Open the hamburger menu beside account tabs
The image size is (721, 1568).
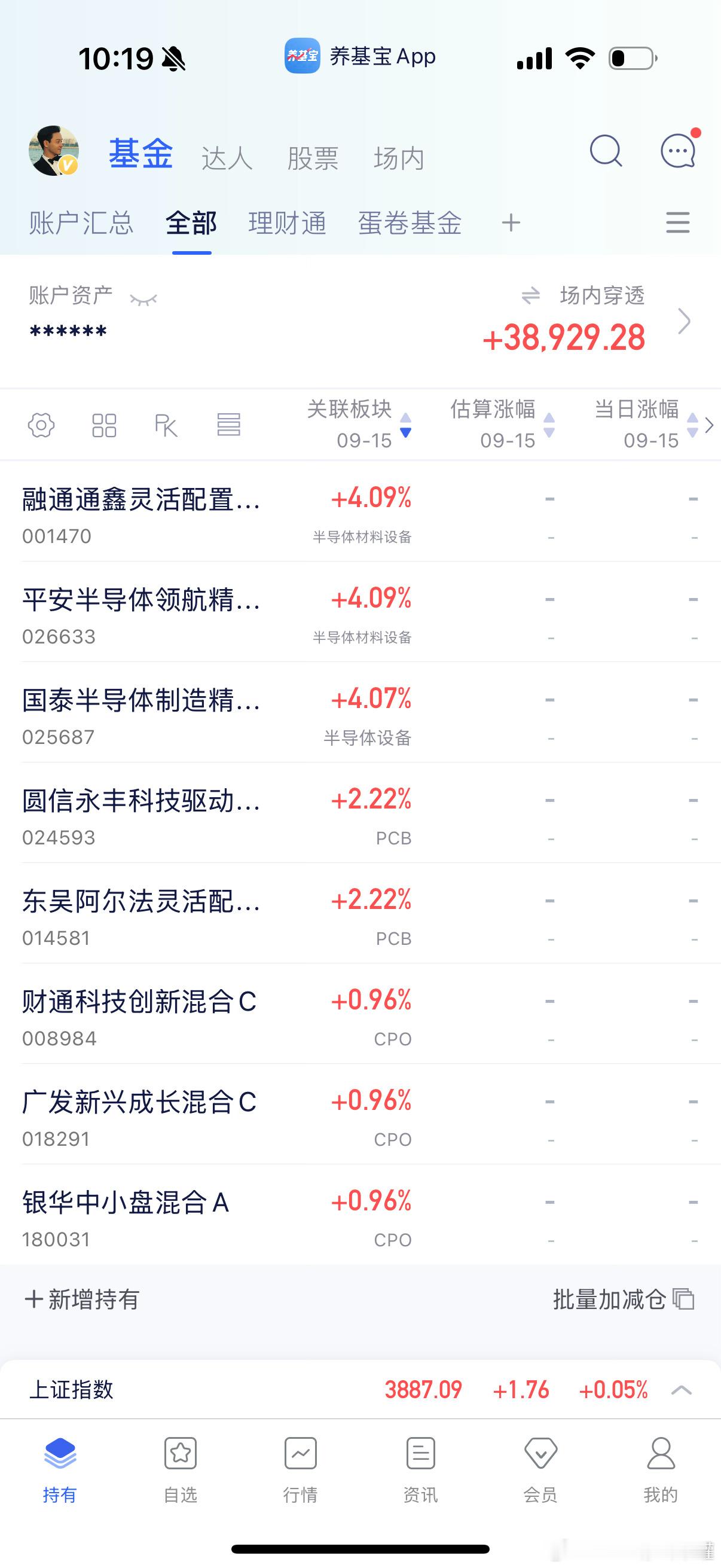pos(678,223)
